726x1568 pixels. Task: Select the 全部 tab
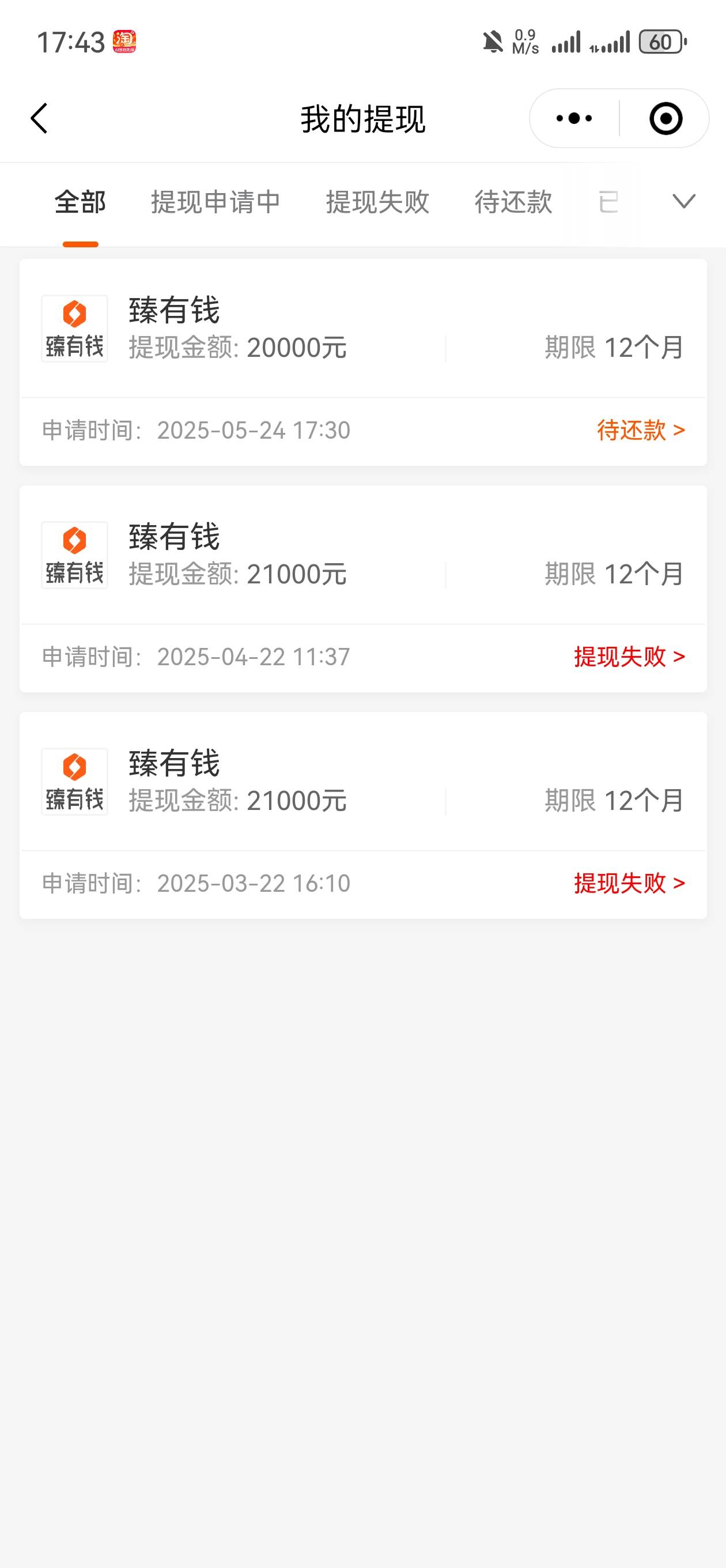click(80, 202)
